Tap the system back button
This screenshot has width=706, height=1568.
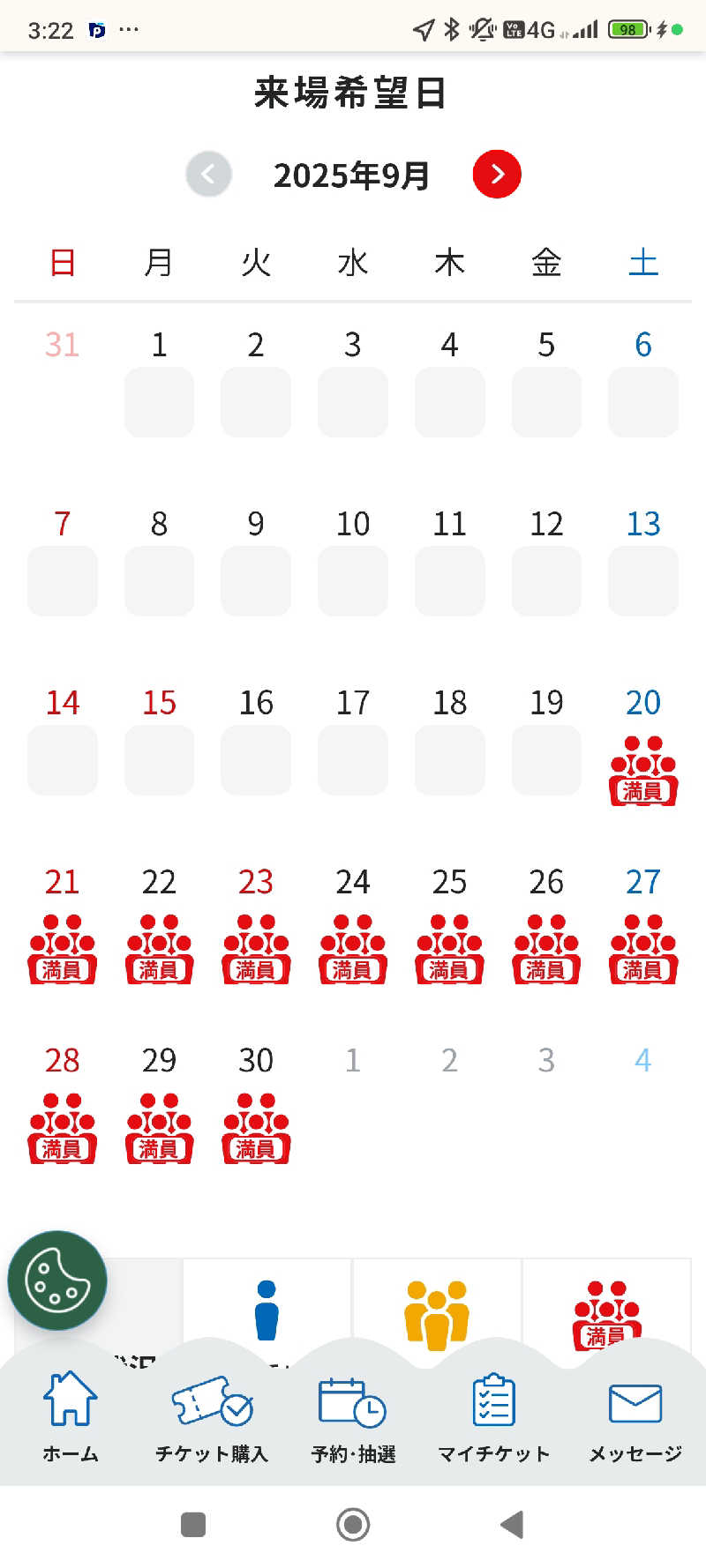[x=512, y=1524]
